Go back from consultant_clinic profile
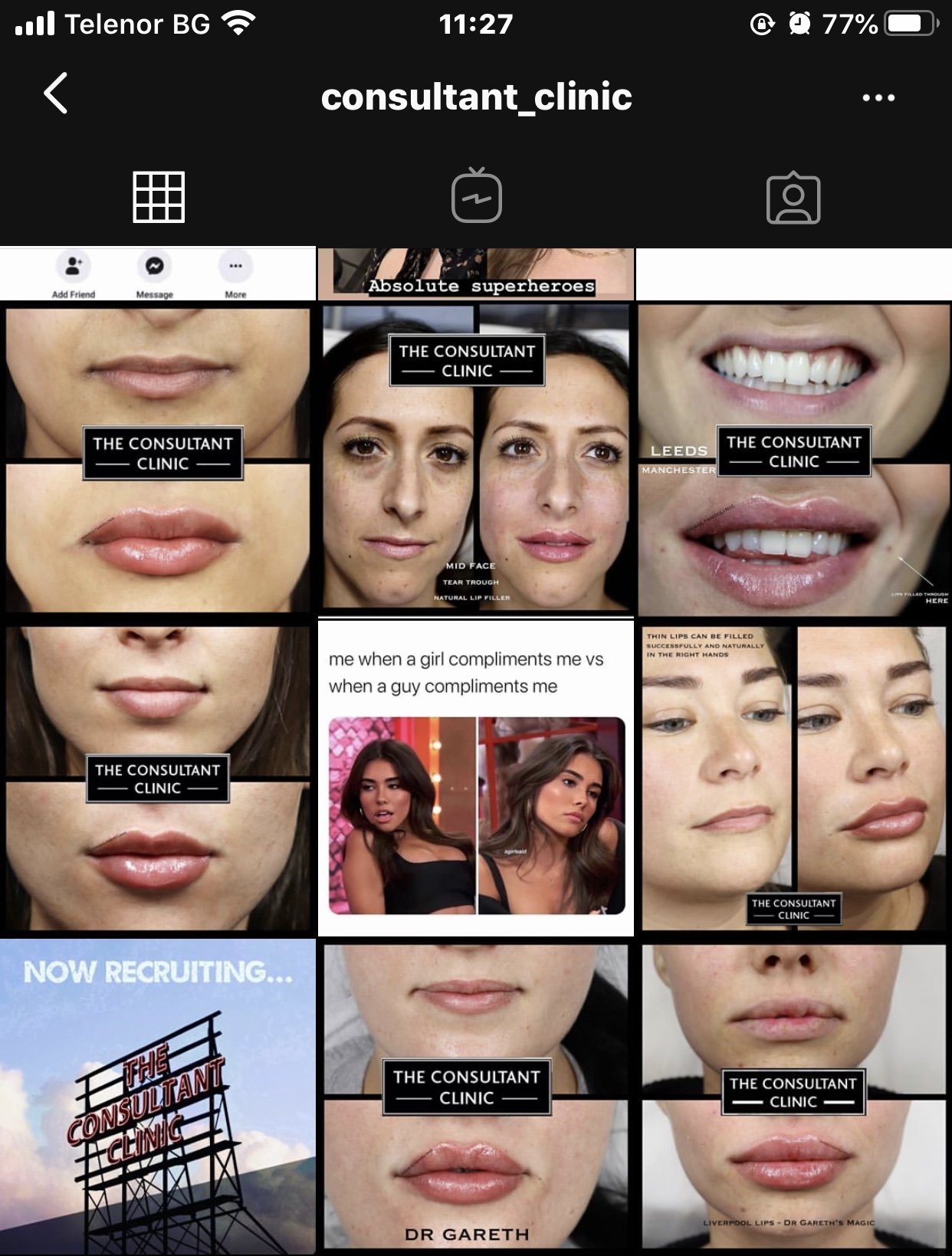This screenshot has height=1256, width=952. point(56,94)
